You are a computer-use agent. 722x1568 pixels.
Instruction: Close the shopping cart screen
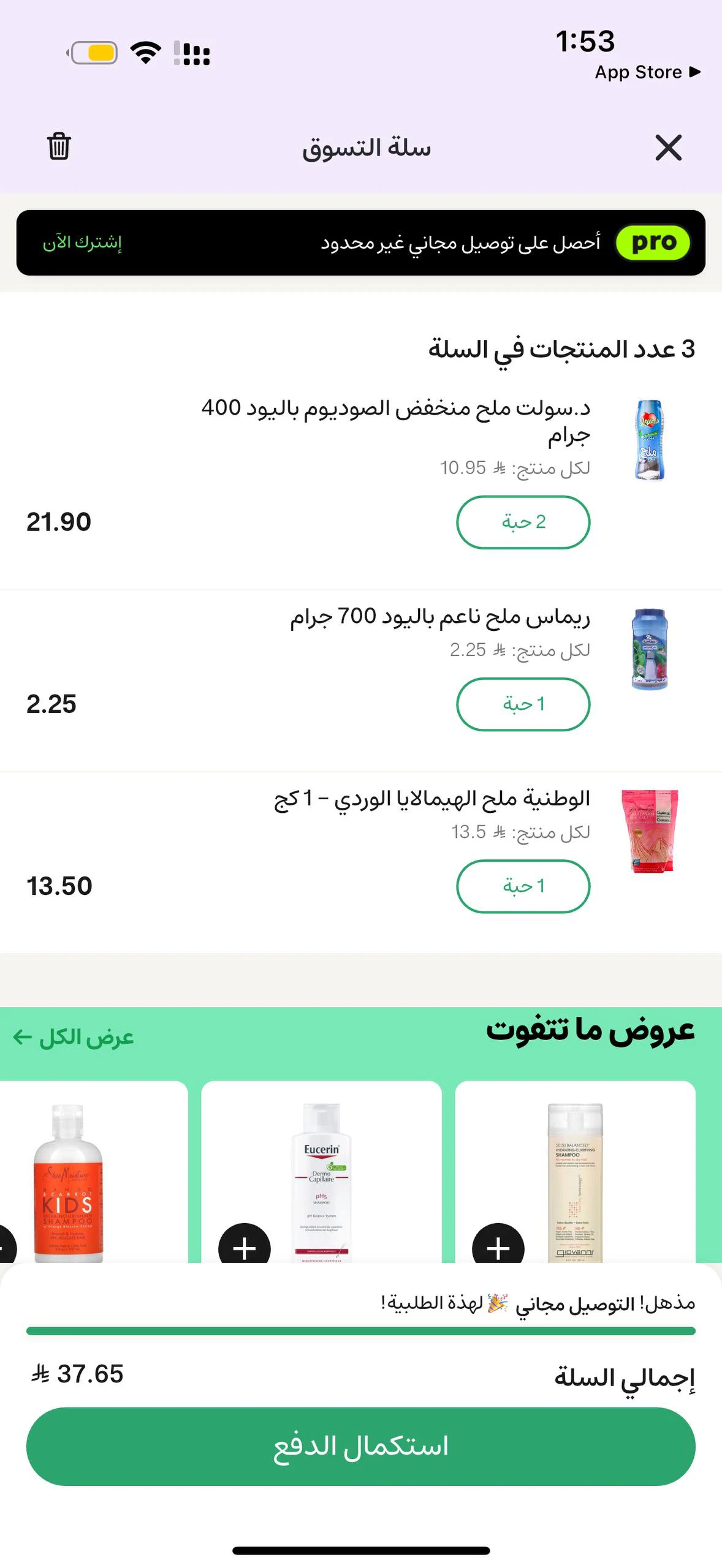coord(668,147)
